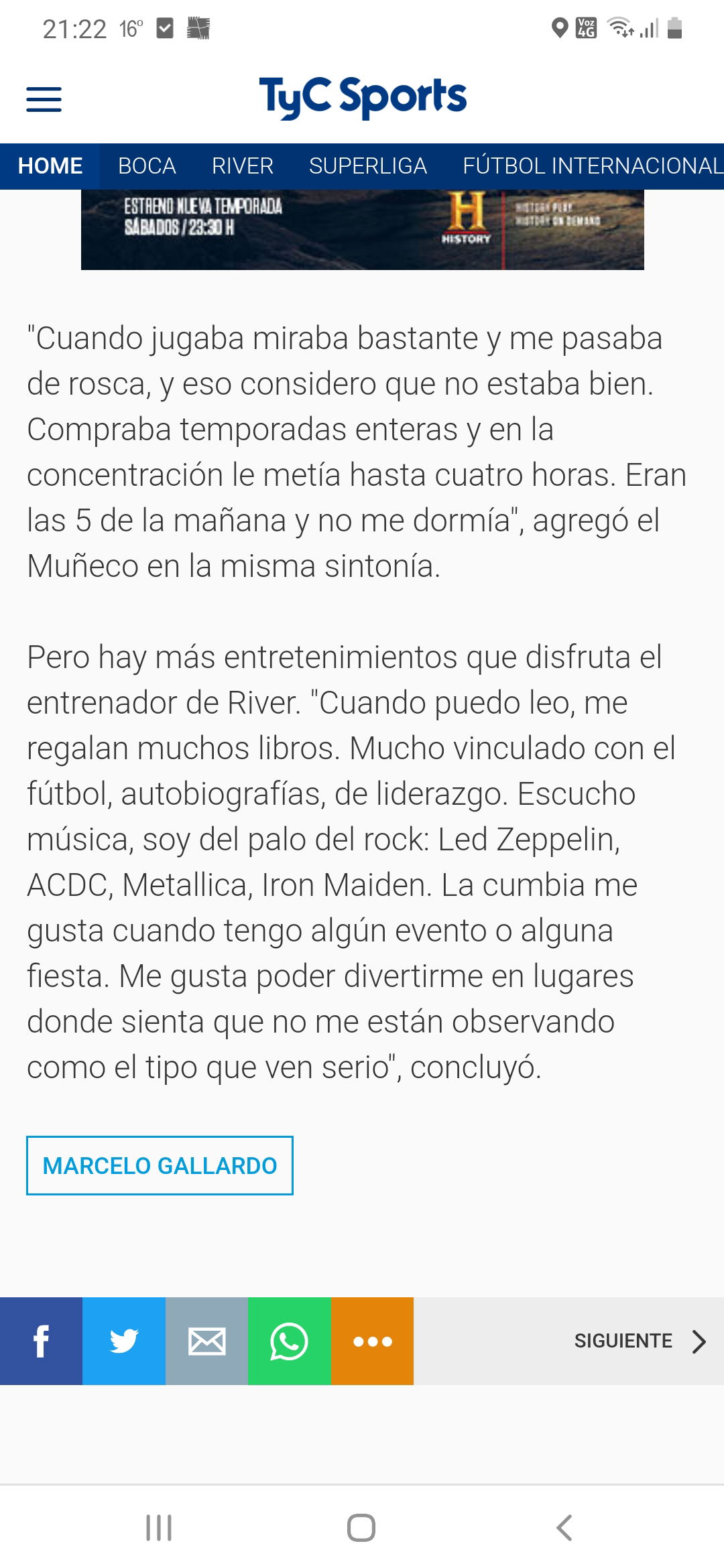724x1568 pixels.
Task: Go to the RIVER section
Action: point(243,166)
